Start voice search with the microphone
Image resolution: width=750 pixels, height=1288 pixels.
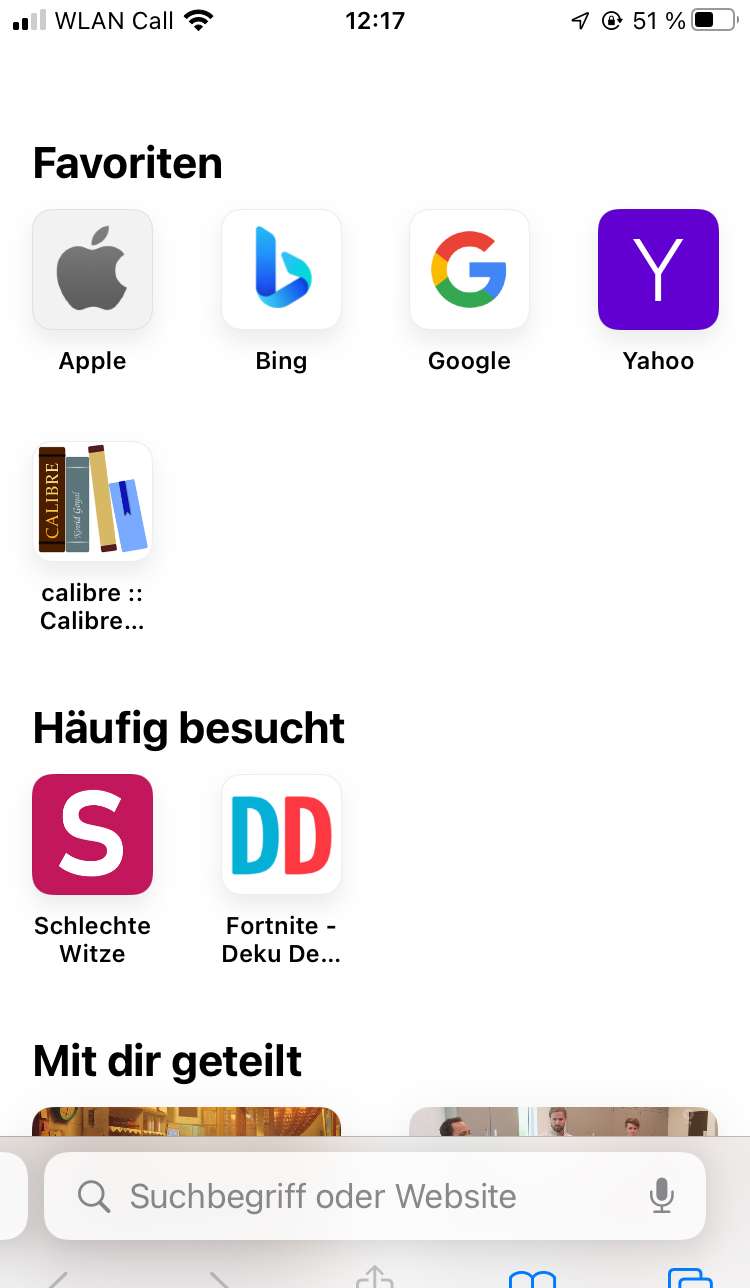click(661, 1196)
